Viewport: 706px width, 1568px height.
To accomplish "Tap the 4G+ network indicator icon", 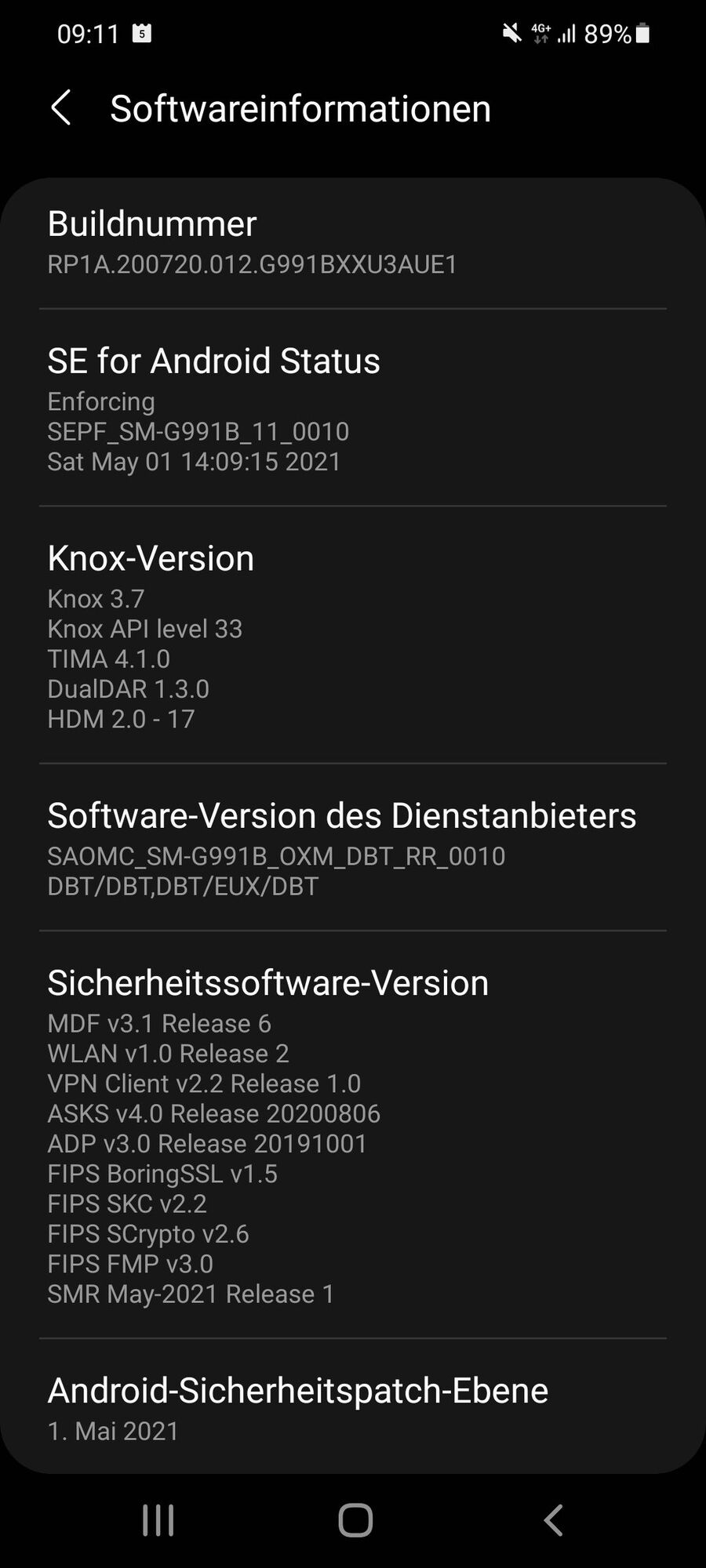I will 540,33.
